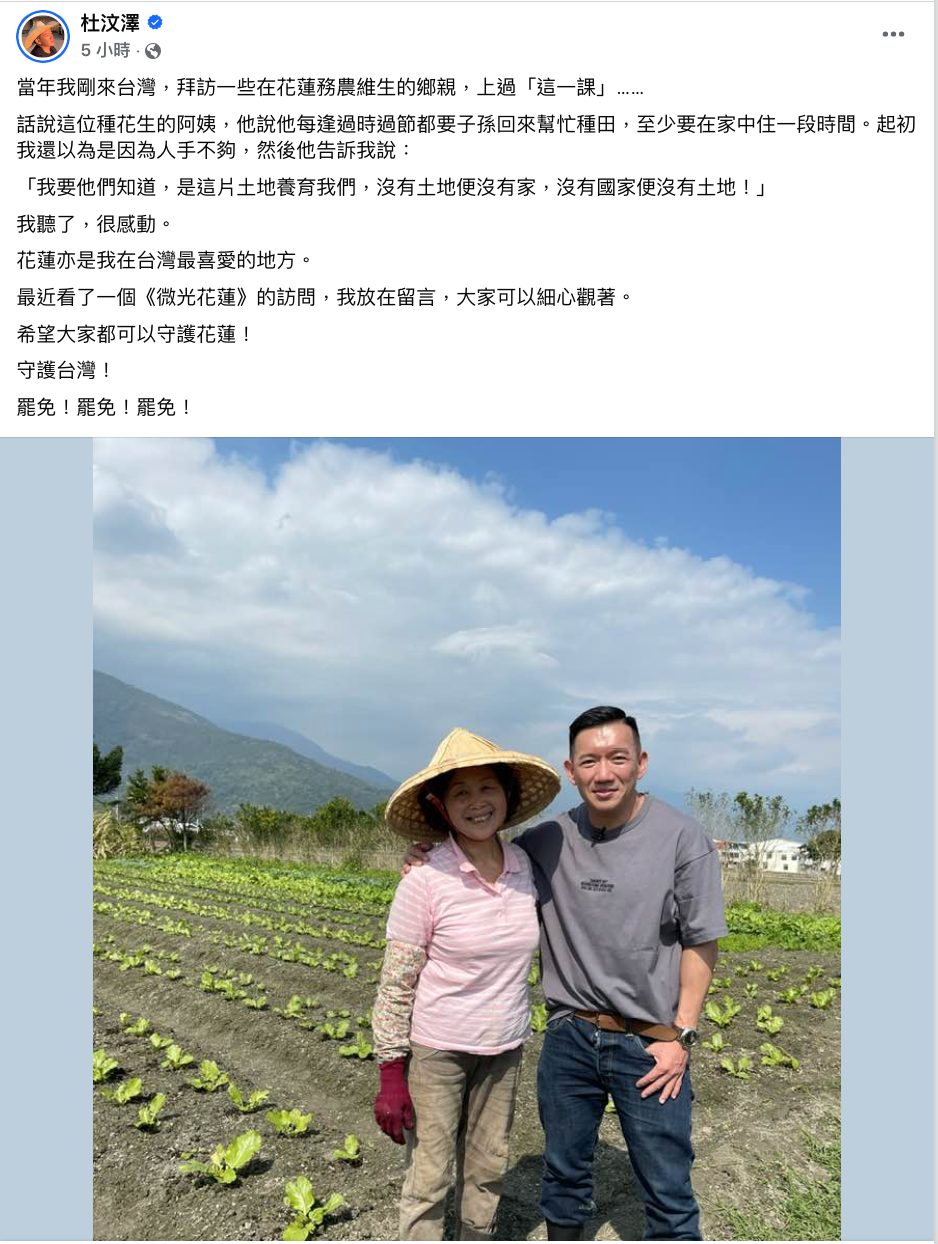
Task: Open 杜汶澤's profile name link
Action: (x=110, y=23)
